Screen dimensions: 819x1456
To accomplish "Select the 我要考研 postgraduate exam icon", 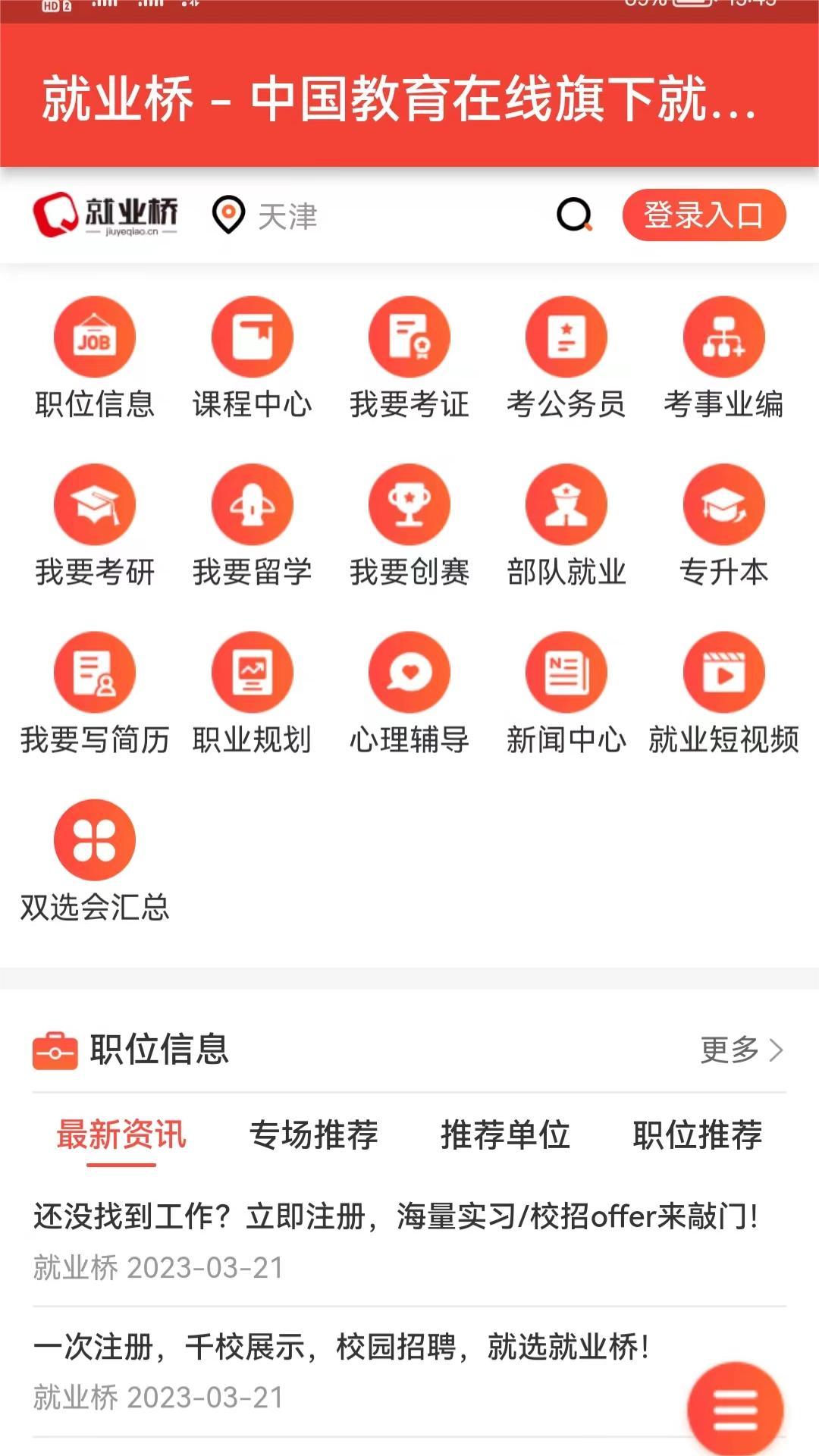I will [93, 504].
